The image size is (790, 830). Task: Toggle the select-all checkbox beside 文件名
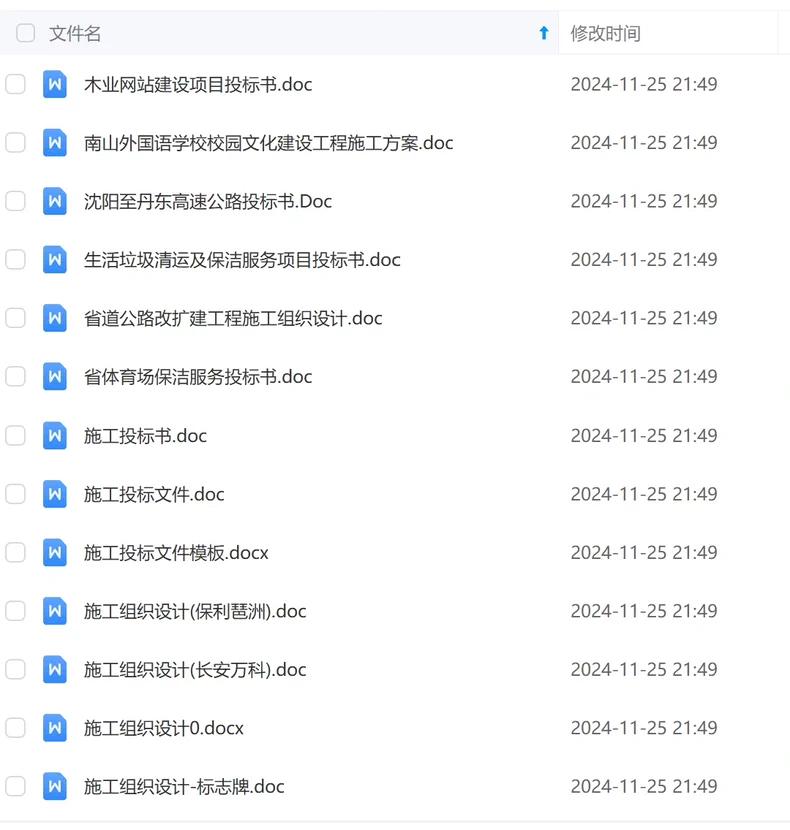(25, 33)
